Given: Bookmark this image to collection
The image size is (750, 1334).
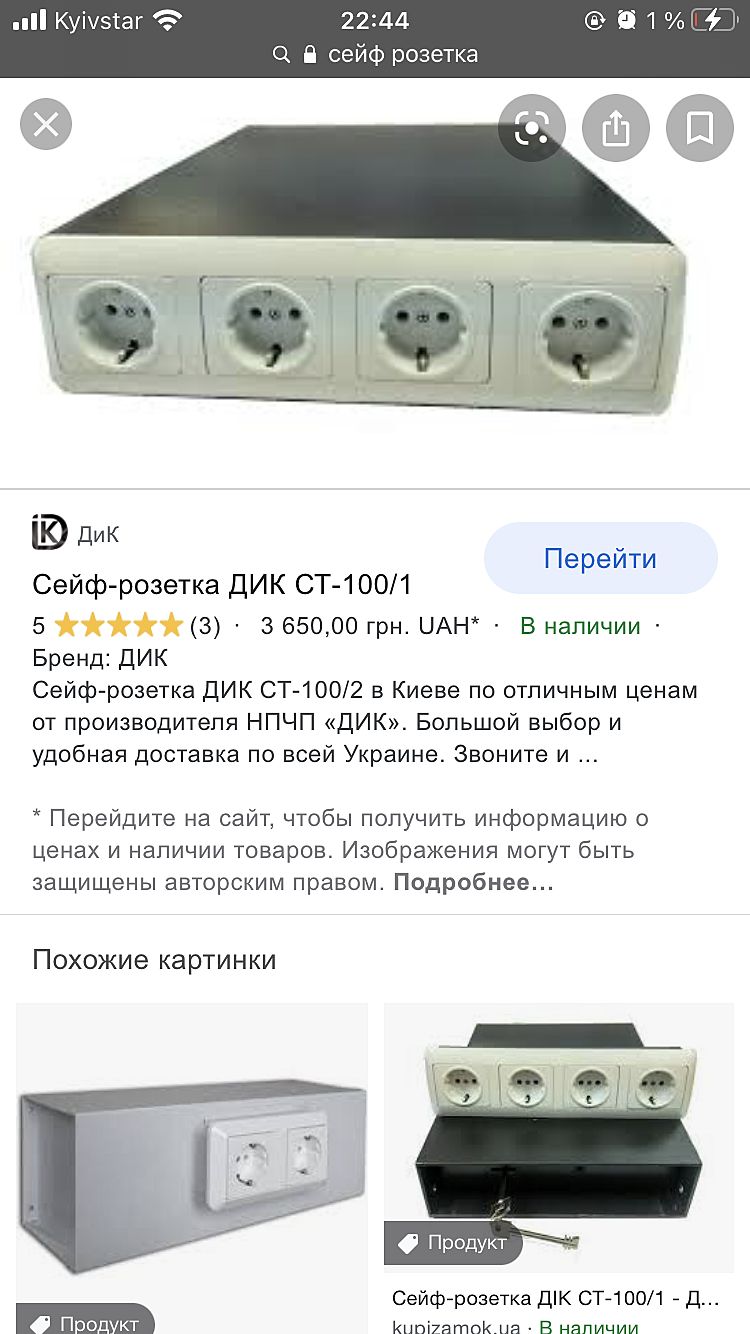Looking at the screenshot, I should [x=699, y=127].
